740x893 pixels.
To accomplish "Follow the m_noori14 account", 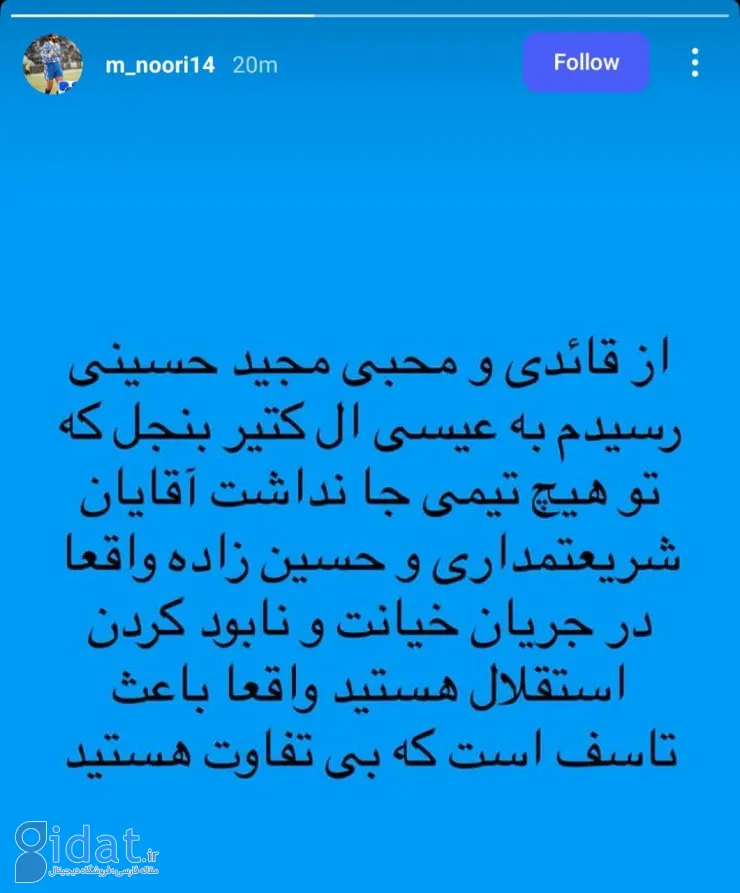I will click(x=586, y=63).
